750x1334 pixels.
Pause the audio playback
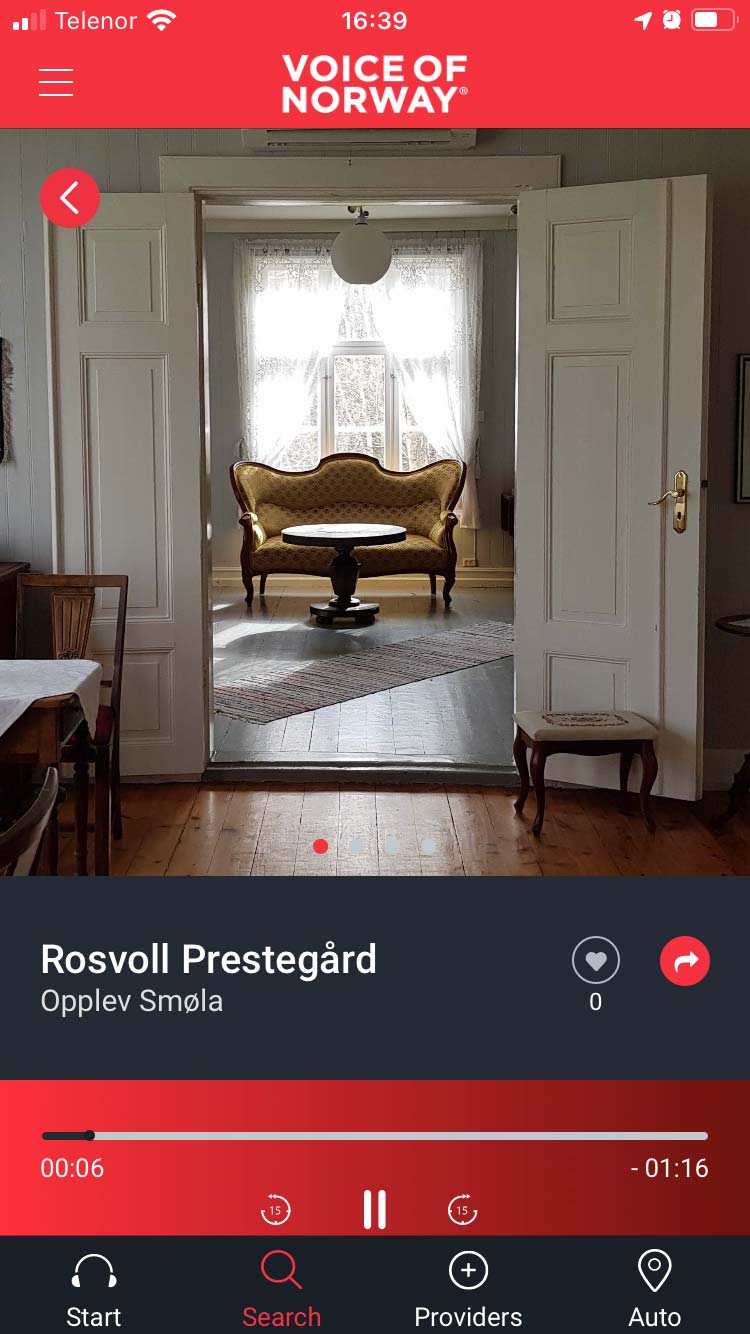click(x=375, y=1209)
